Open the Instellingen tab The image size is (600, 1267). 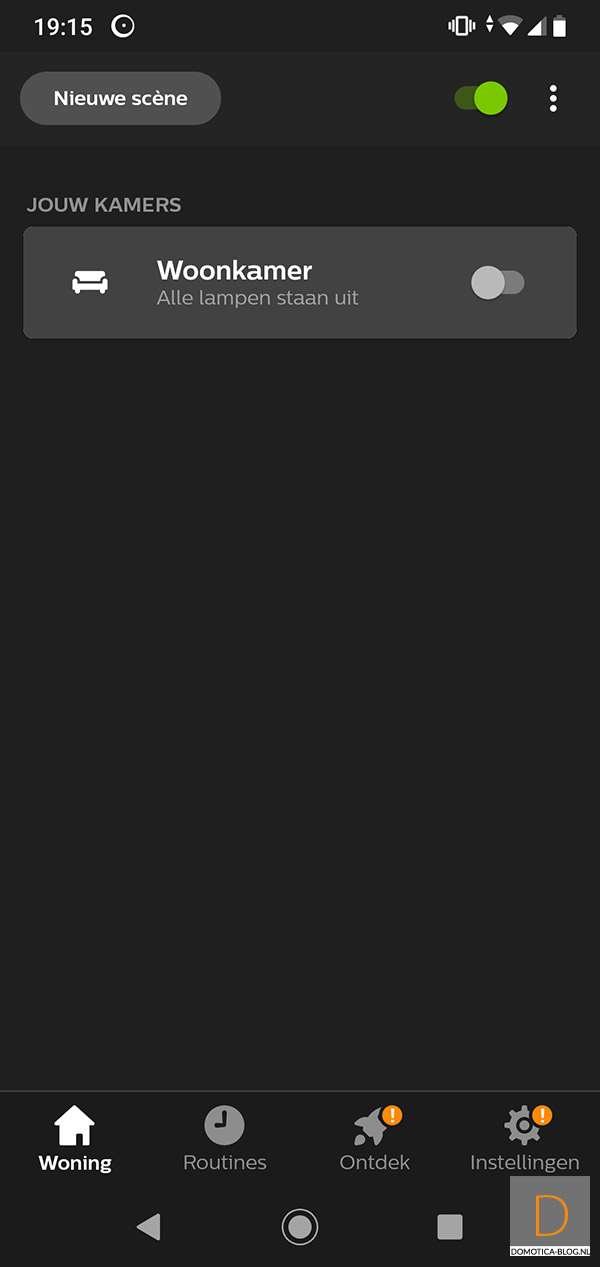(x=525, y=1140)
